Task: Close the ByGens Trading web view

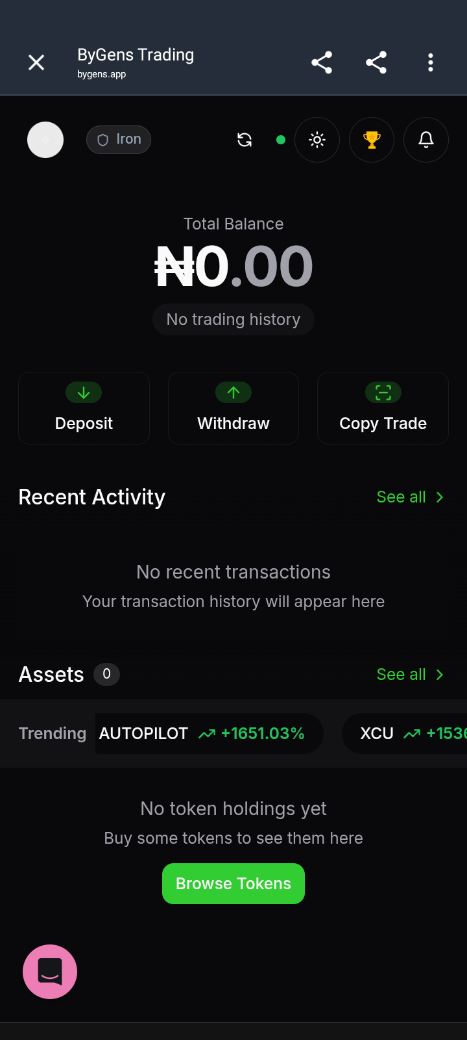Action: (36, 62)
